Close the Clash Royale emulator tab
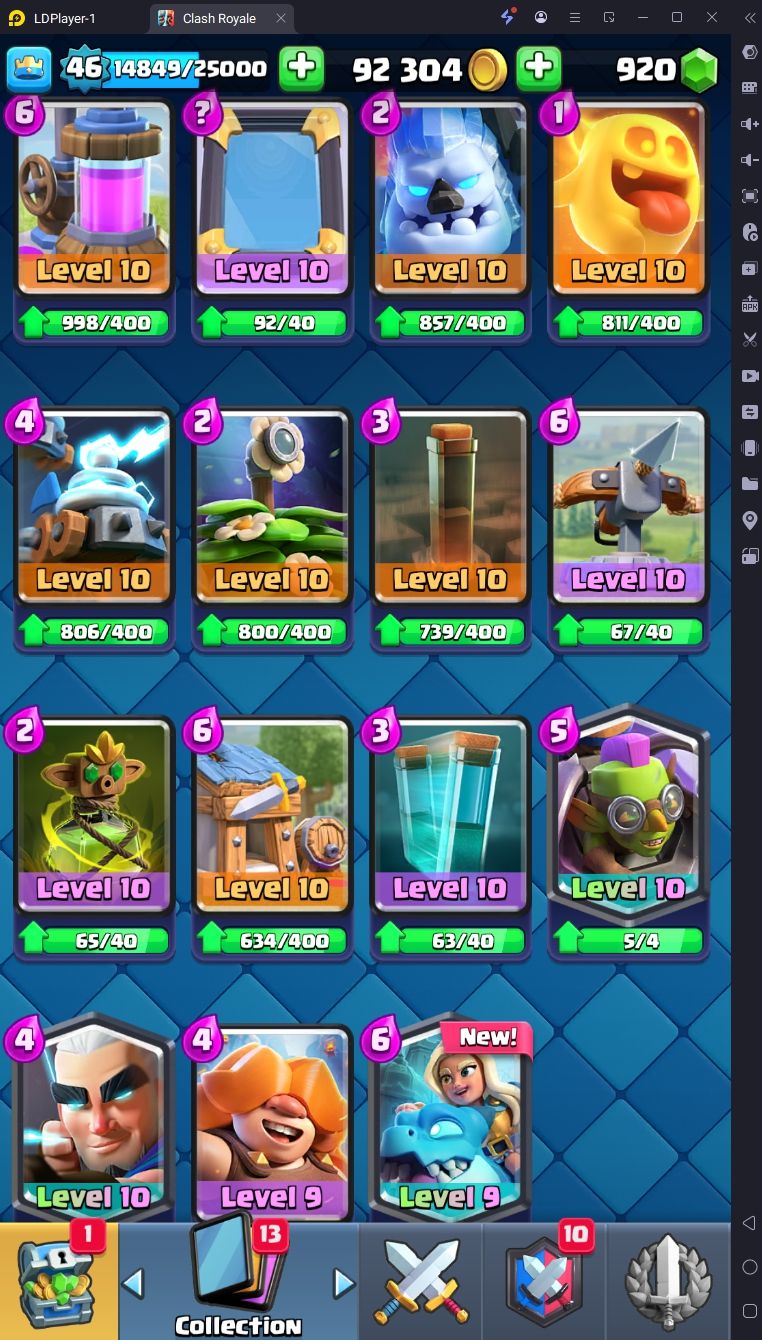762x1340 pixels. coord(281,18)
